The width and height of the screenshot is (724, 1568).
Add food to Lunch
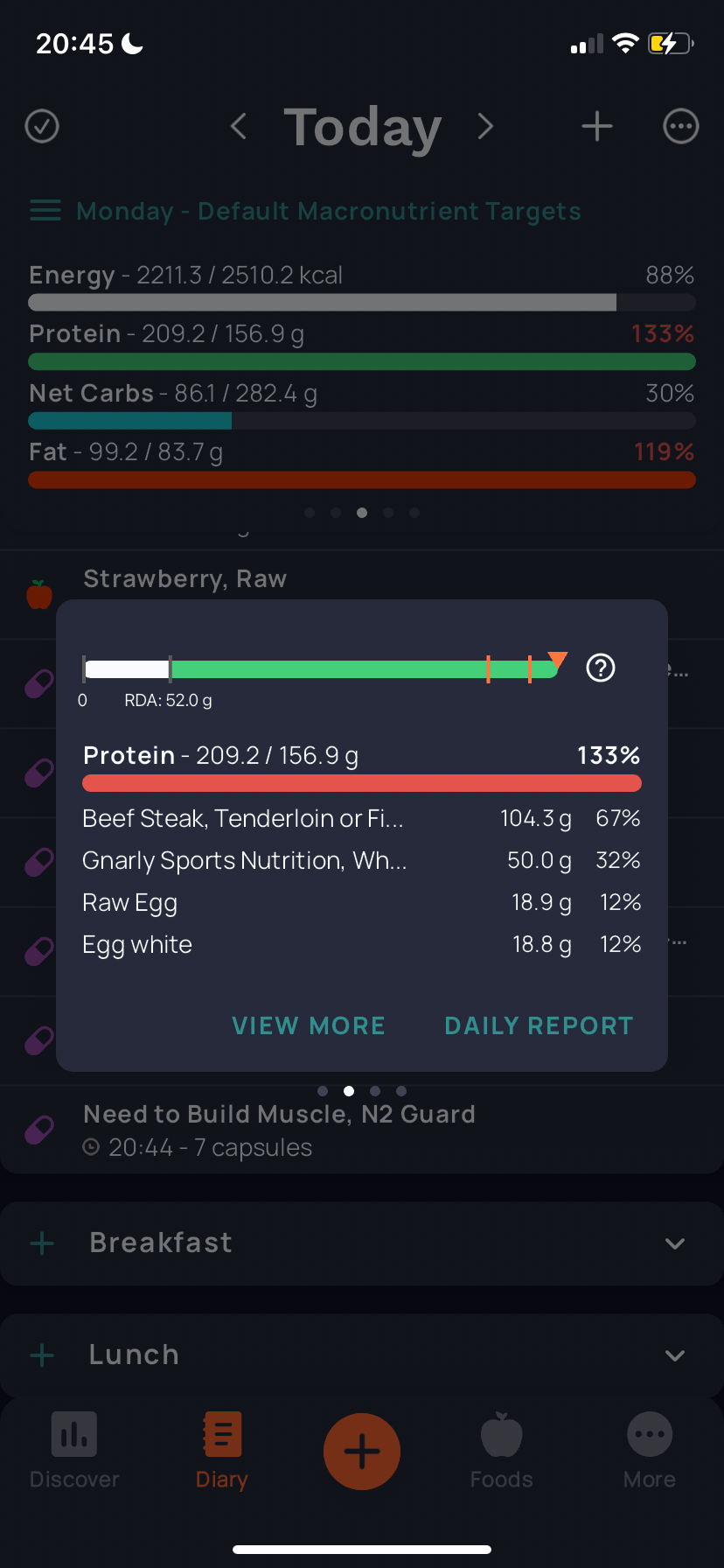[x=42, y=1355]
